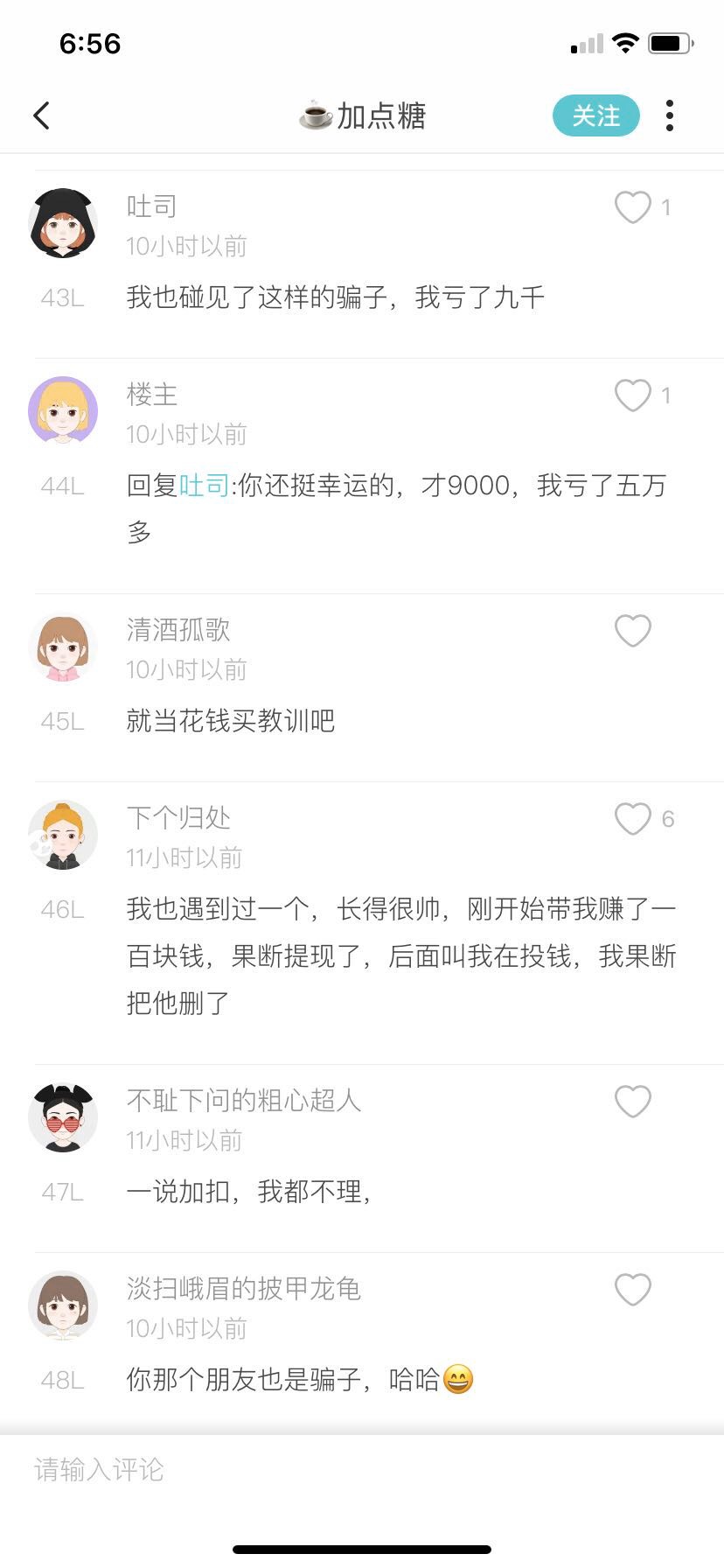The image size is (724, 1568).
Task: Tap the 关注 follow button
Action: pos(595,115)
